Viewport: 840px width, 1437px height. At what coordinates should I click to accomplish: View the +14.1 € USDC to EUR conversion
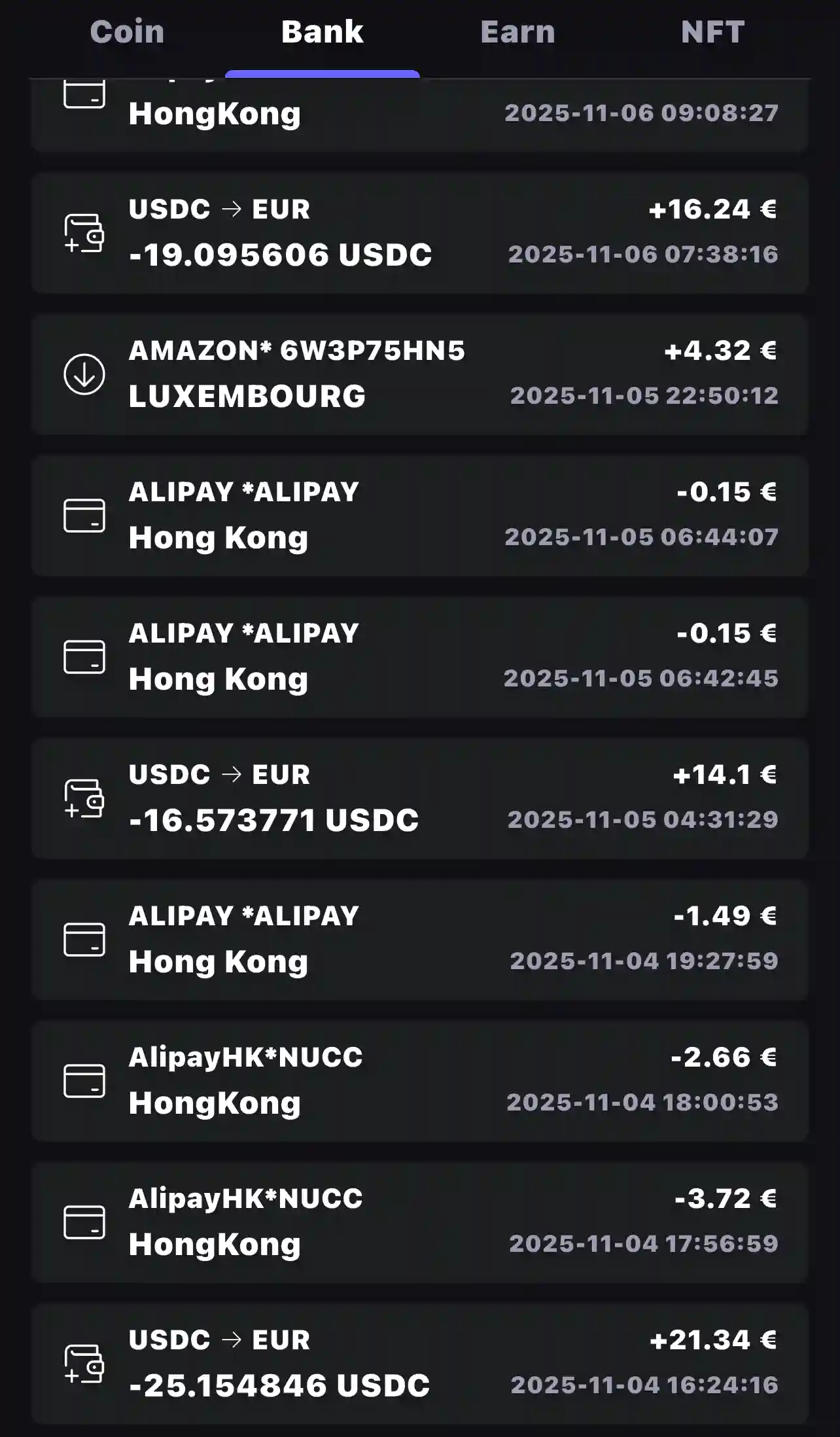pos(419,798)
